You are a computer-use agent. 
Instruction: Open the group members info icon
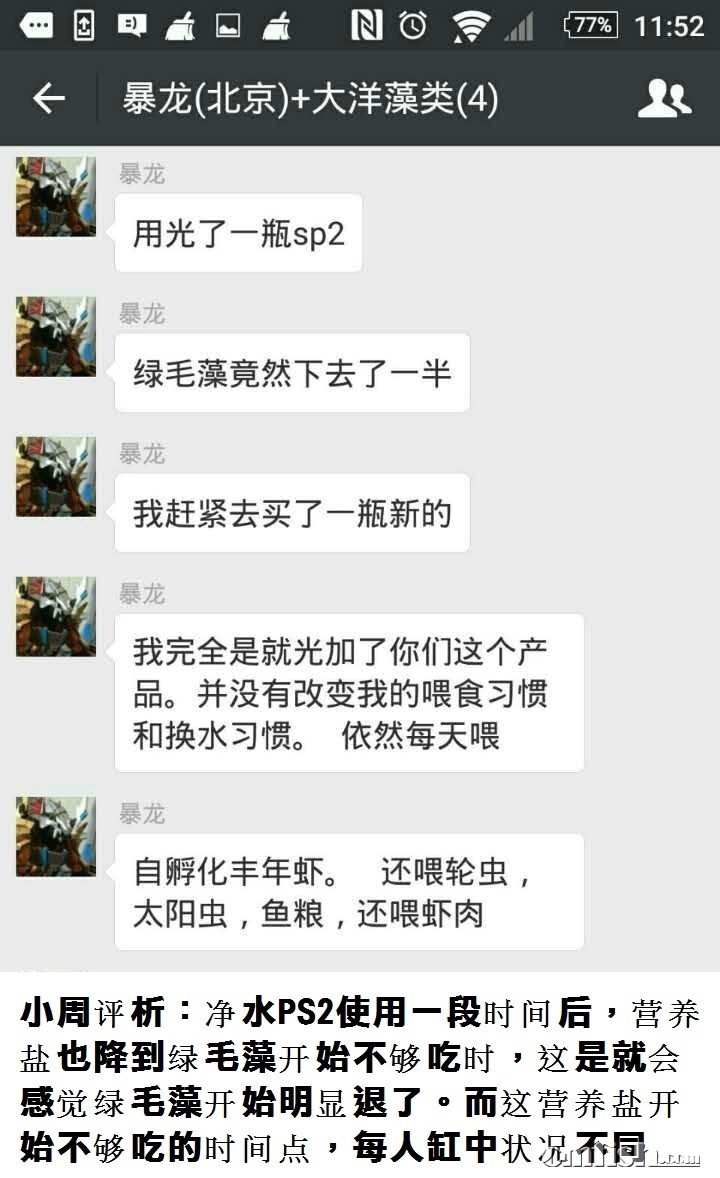[664, 98]
